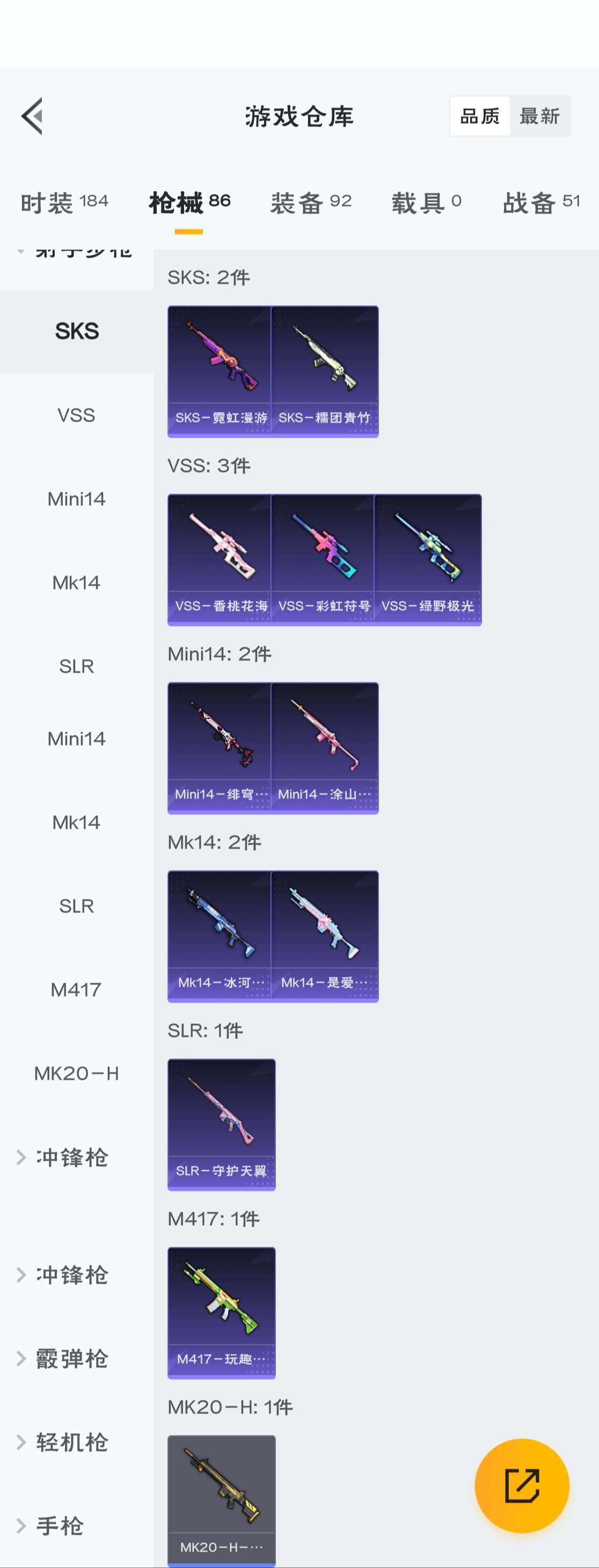Open the 装备 tab
Viewport: 599px width, 1568px height.
(310, 203)
